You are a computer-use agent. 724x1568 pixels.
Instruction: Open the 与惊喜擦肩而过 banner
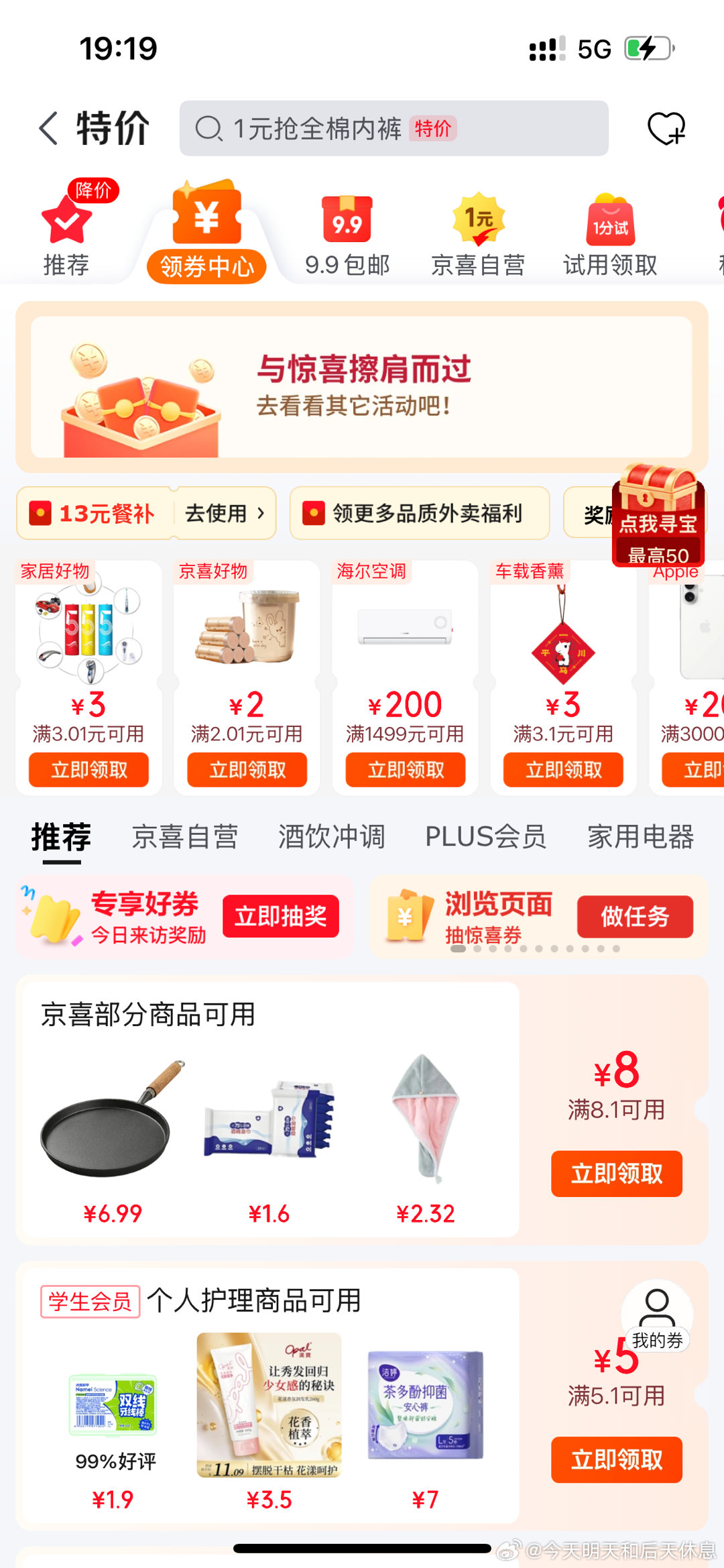(361, 387)
